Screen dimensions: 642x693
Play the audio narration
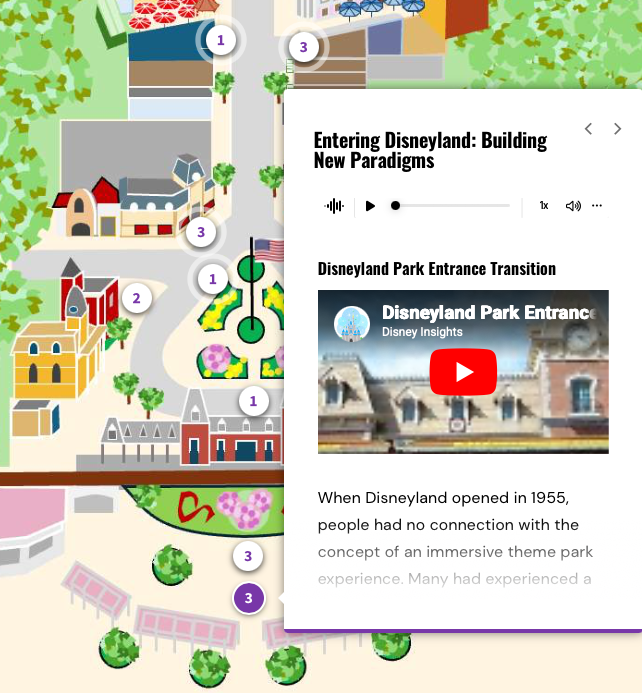click(370, 206)
